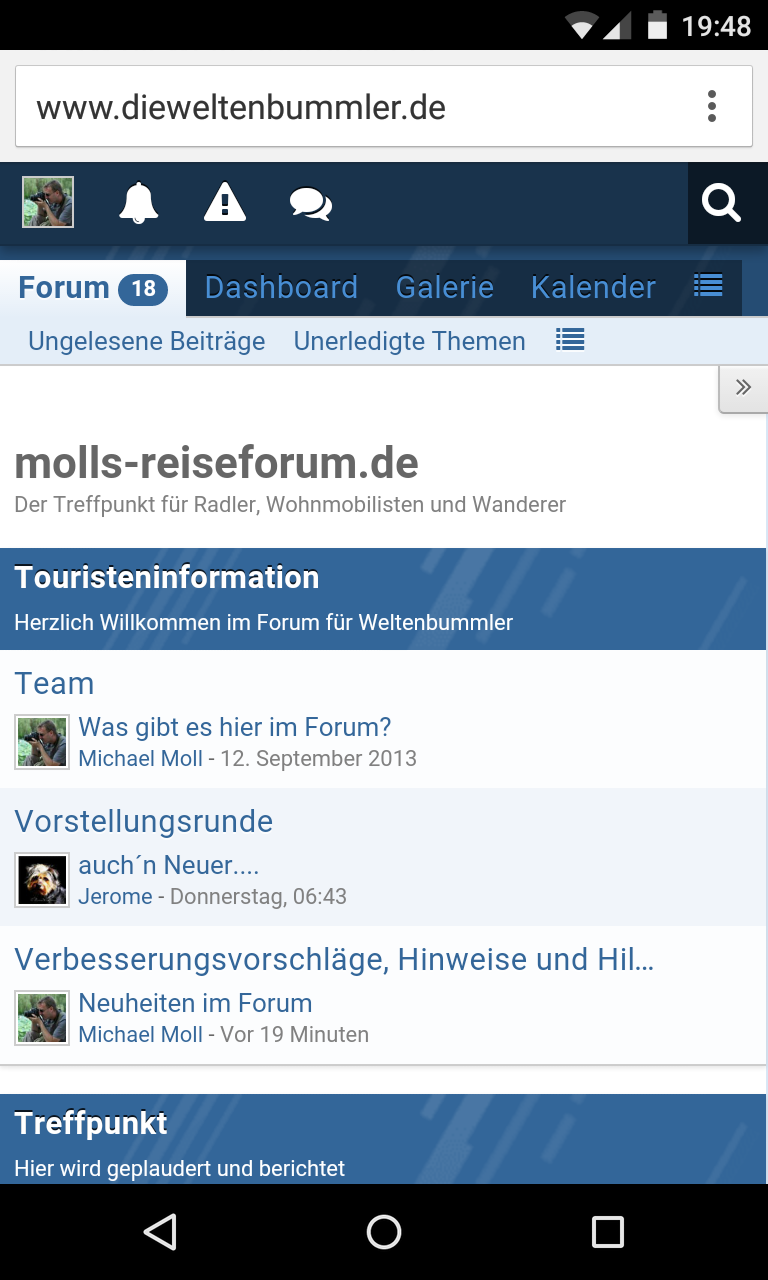Switch to the Galerie tab
768x1280 pixels.
click(445, 288)
